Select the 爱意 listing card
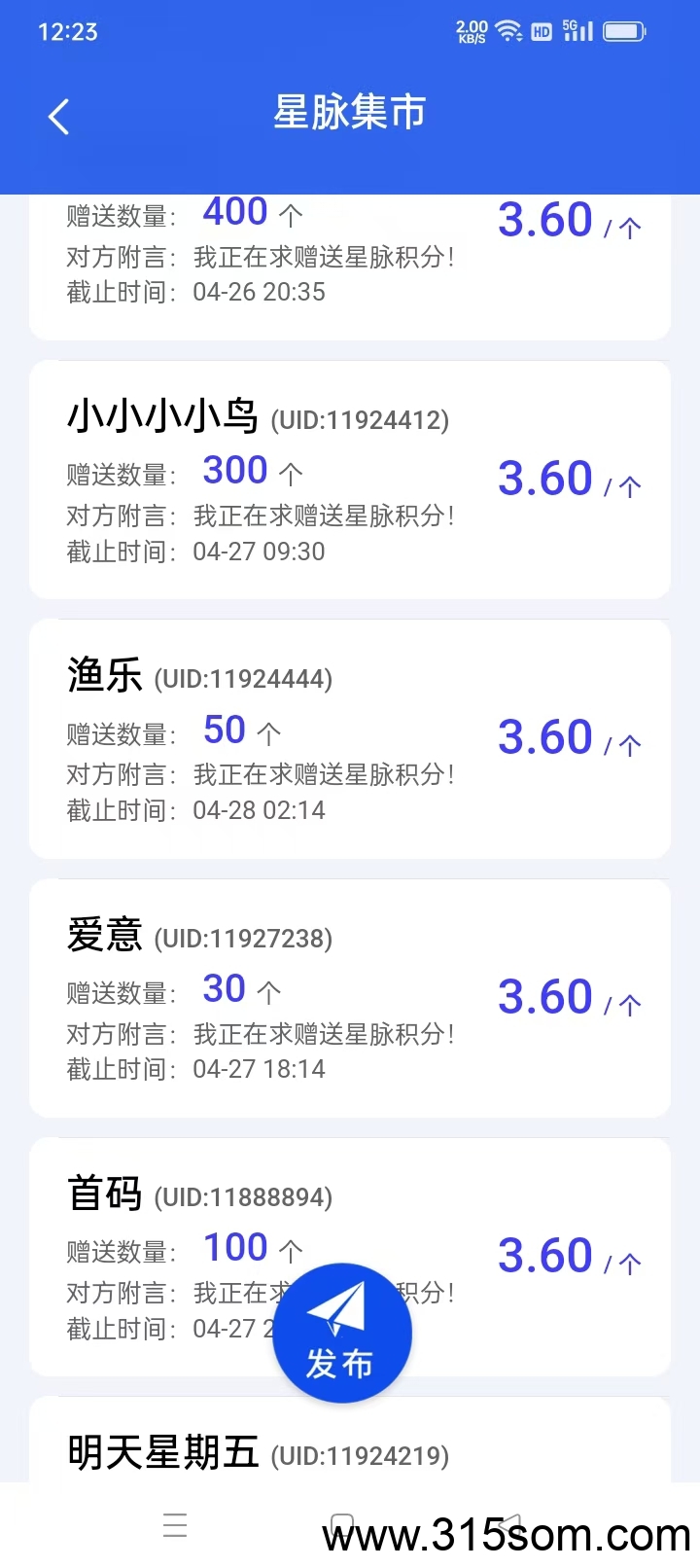 click(x=350, y=998)
